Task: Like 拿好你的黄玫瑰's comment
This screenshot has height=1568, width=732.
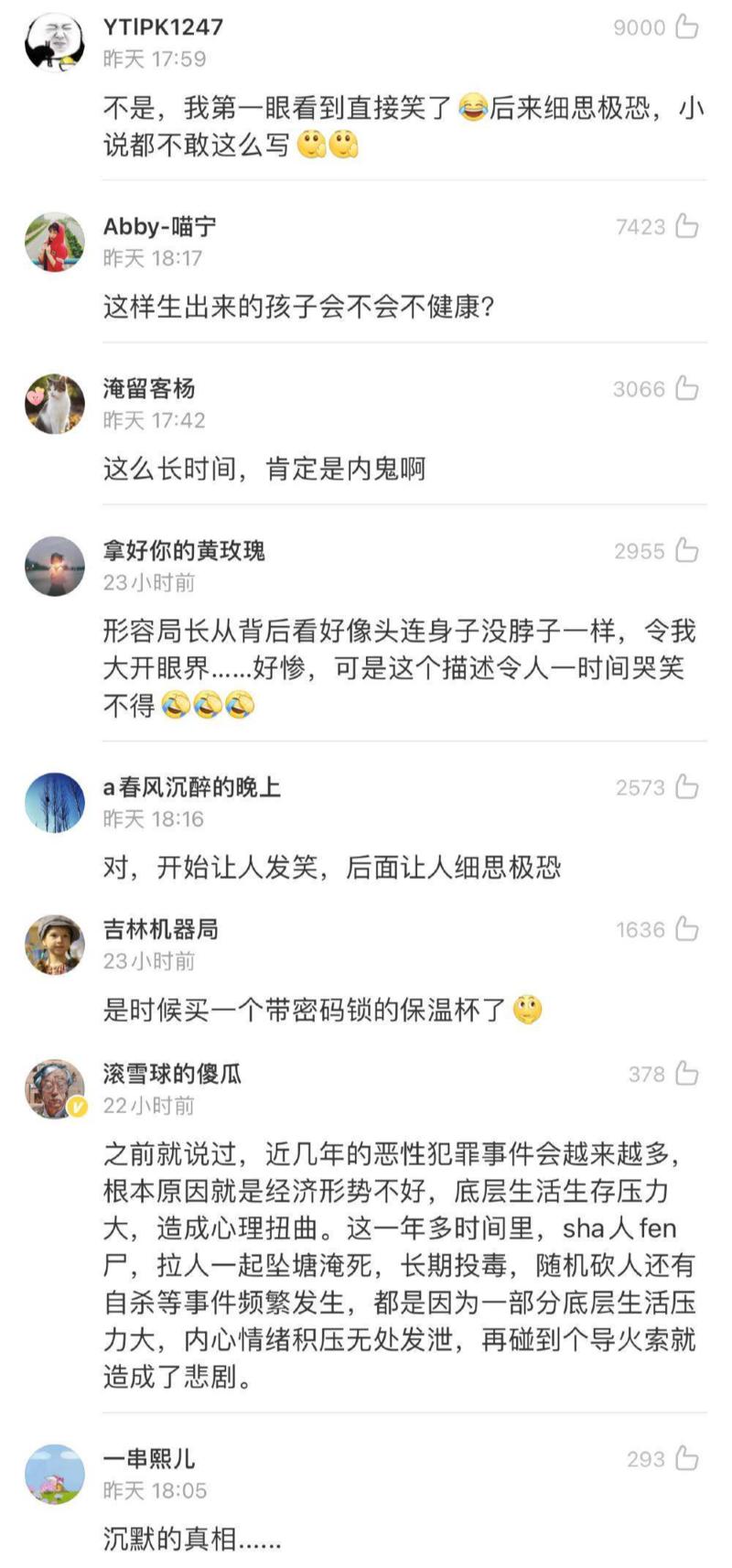Action: pos(686,550)
